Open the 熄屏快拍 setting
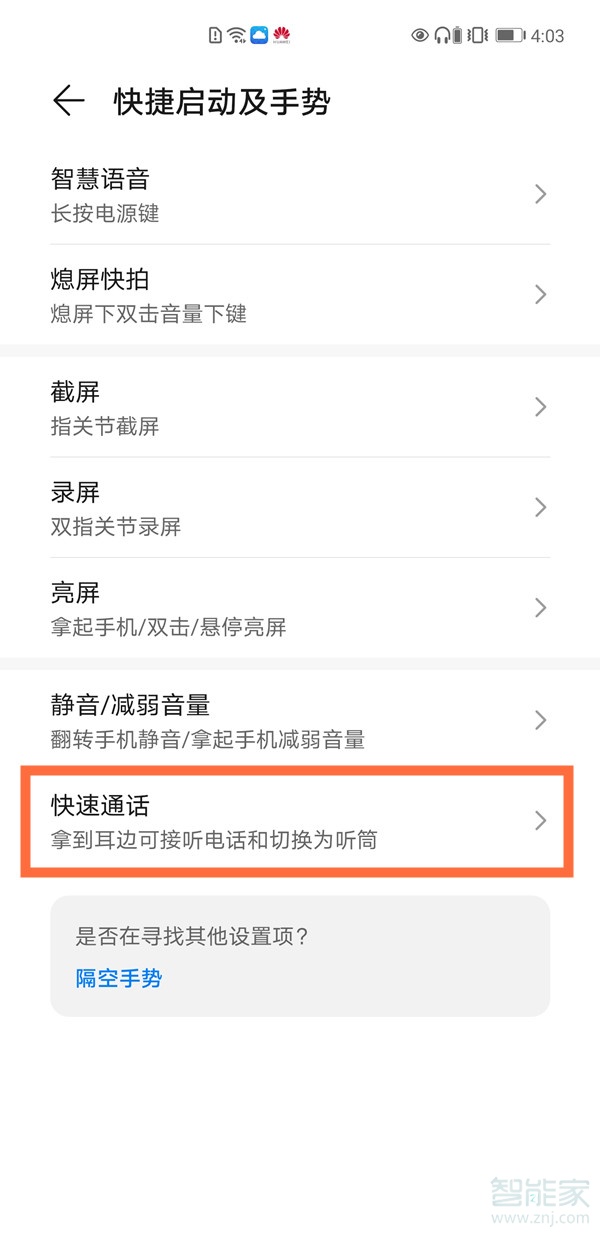Image resolution: width=600 pixels, height=1237 pixels. point(300,294)
